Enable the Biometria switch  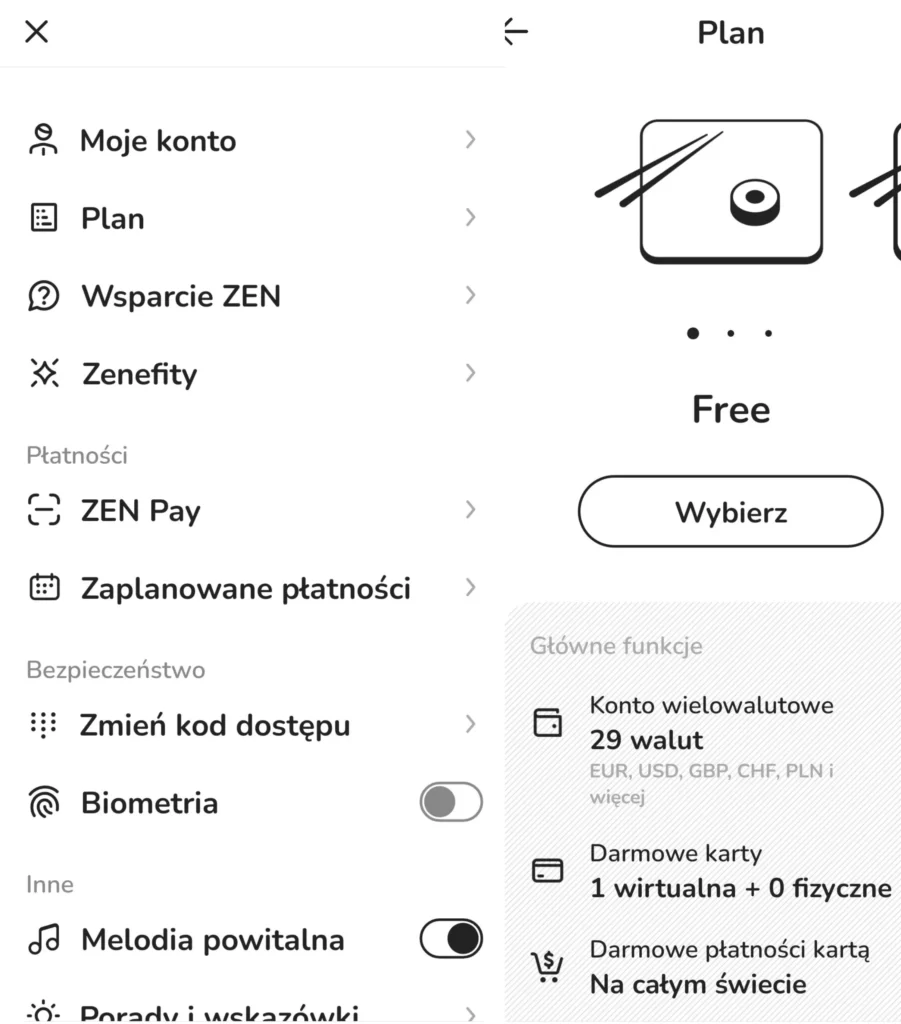coord(450,802)
